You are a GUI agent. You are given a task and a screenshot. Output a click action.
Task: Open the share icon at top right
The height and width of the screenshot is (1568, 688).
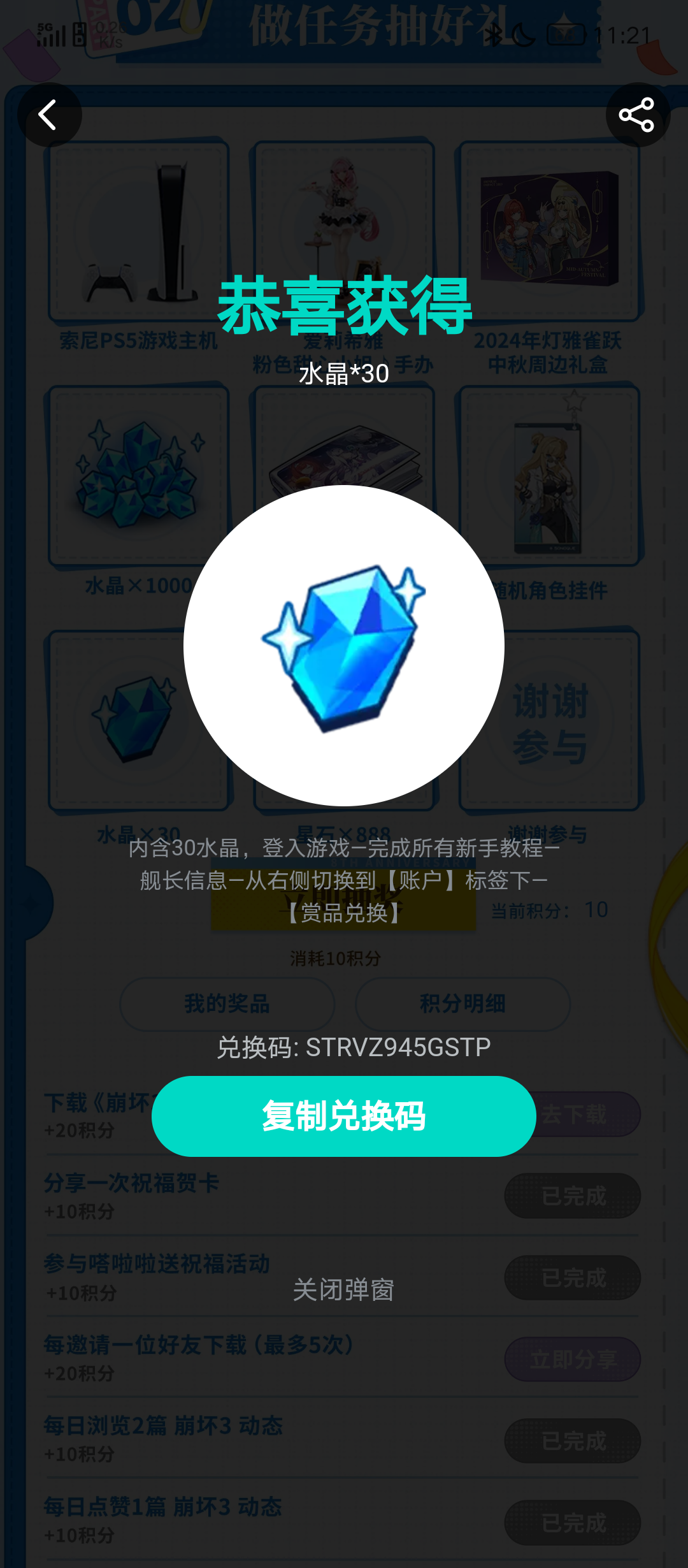click(x=636, y=115)
